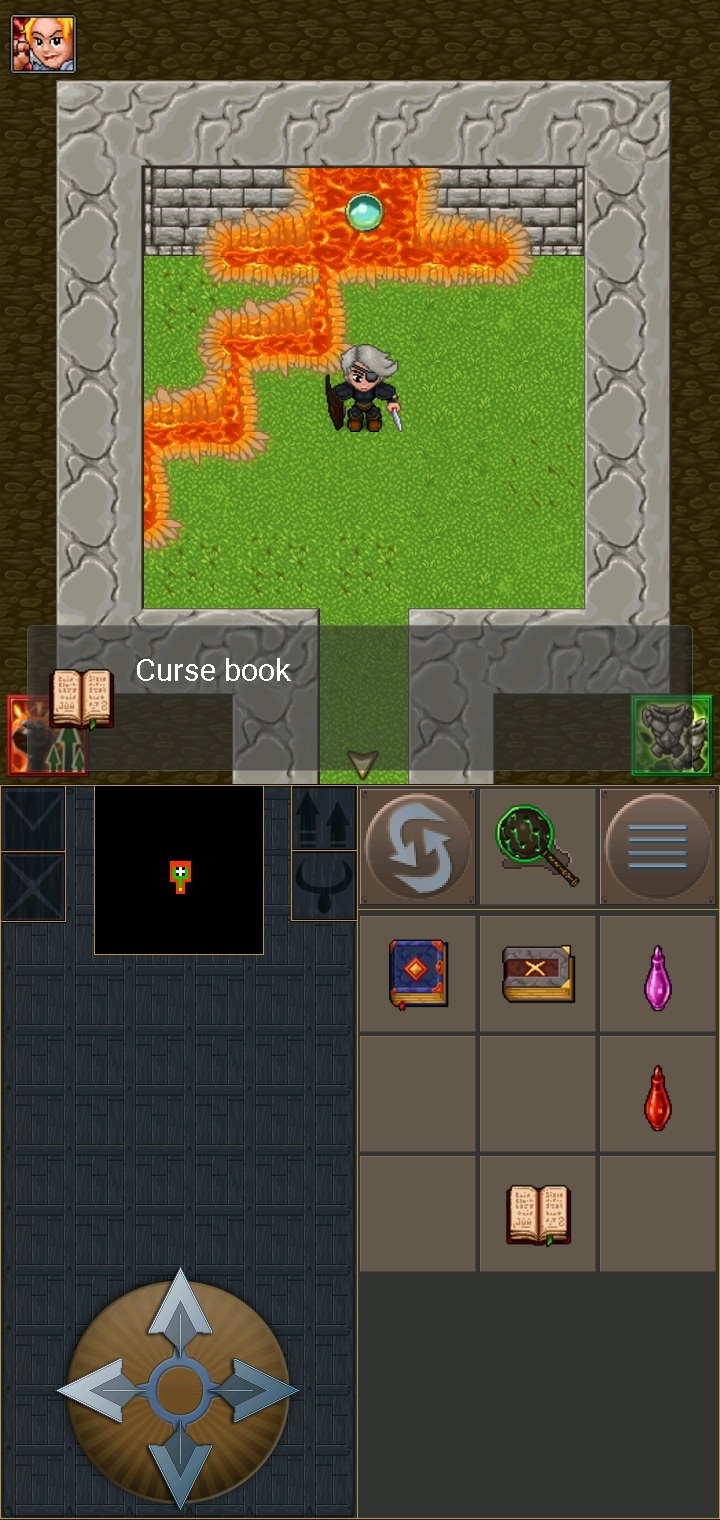Move left with the D-pad arrow
This screenshot has width=720, height=1520.
[97, 1390]
